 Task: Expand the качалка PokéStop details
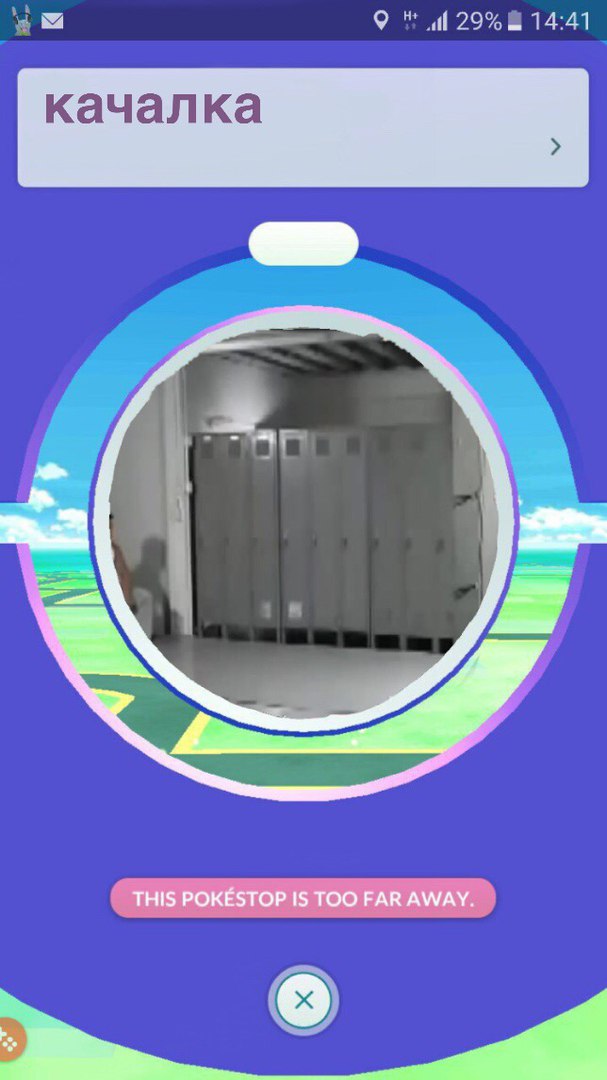click(x=555, y=147)
